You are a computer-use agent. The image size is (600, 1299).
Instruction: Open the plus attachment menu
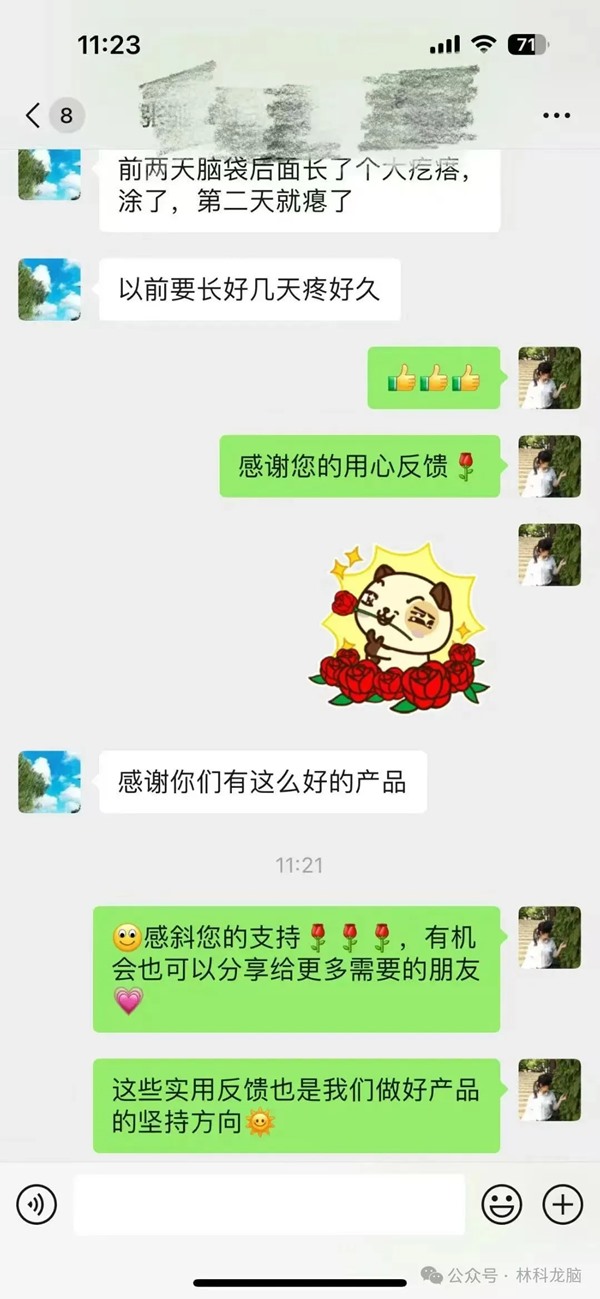click(x=562, y=1204)
